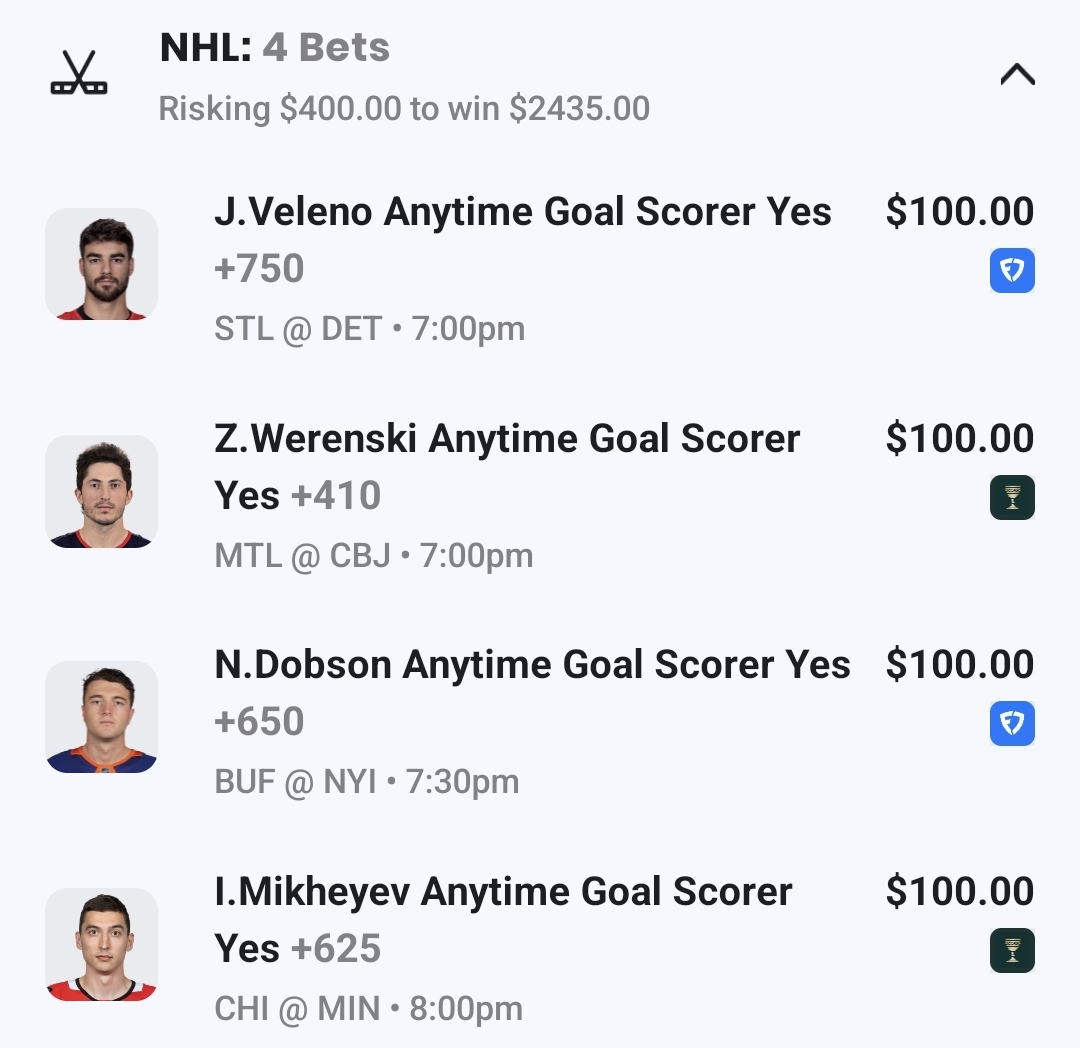Collapse the NHL 4 Bets section
This screenshot has height=1048, width=1080.
click(x=1017, y=76)
